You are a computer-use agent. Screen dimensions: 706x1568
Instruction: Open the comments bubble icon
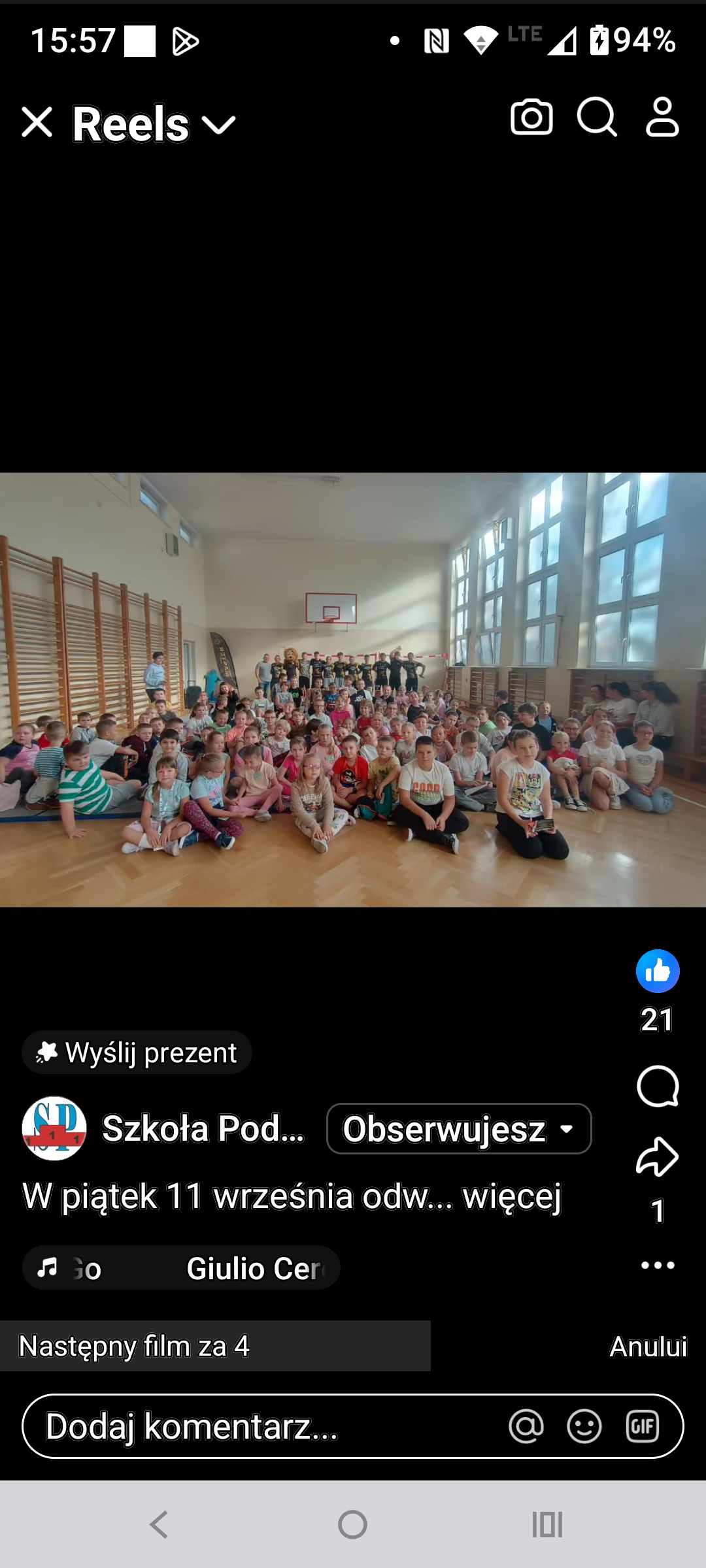pyautogui.click(x=658, y=1086)
